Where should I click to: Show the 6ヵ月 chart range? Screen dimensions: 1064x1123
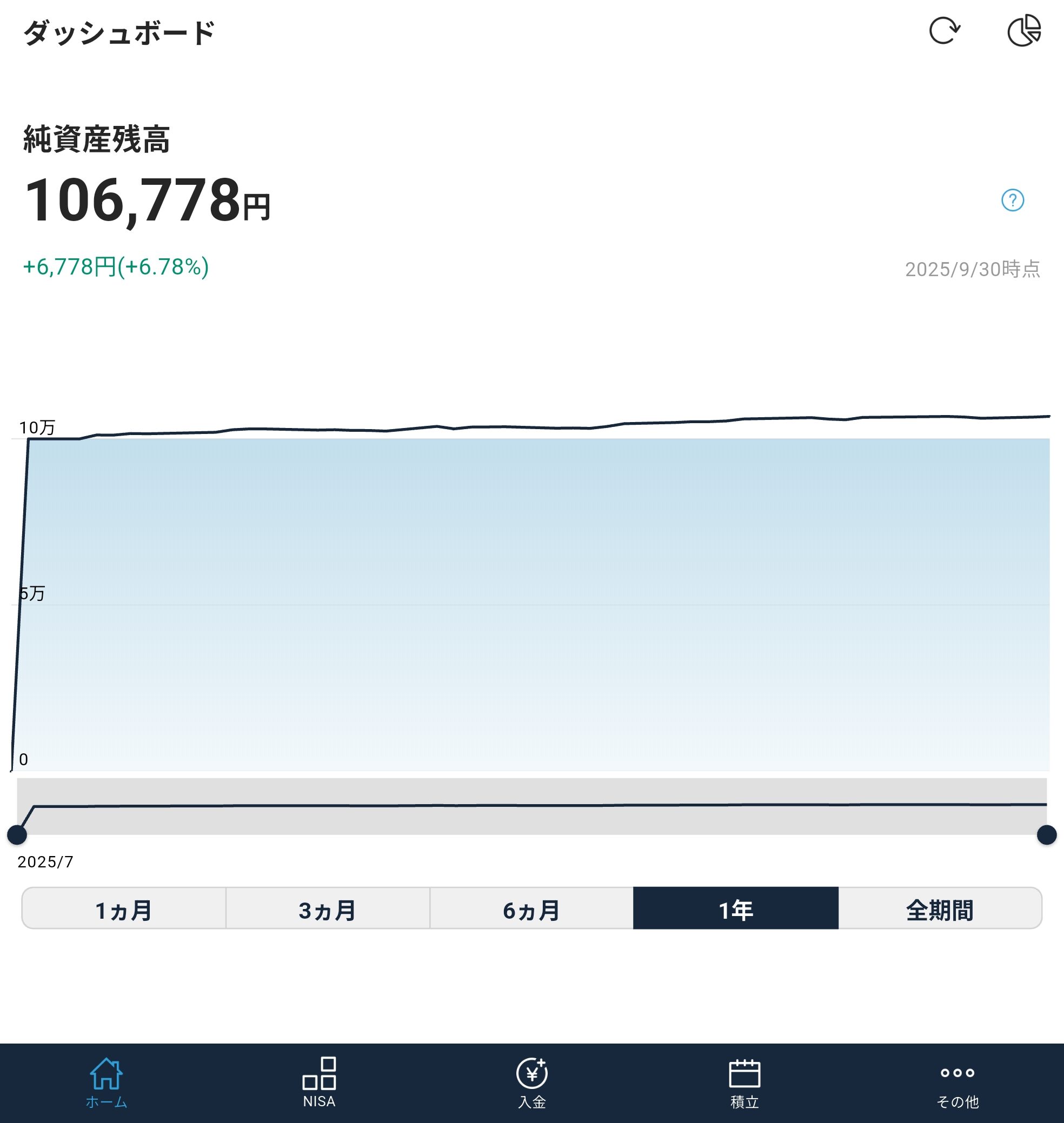pos(531,908)
